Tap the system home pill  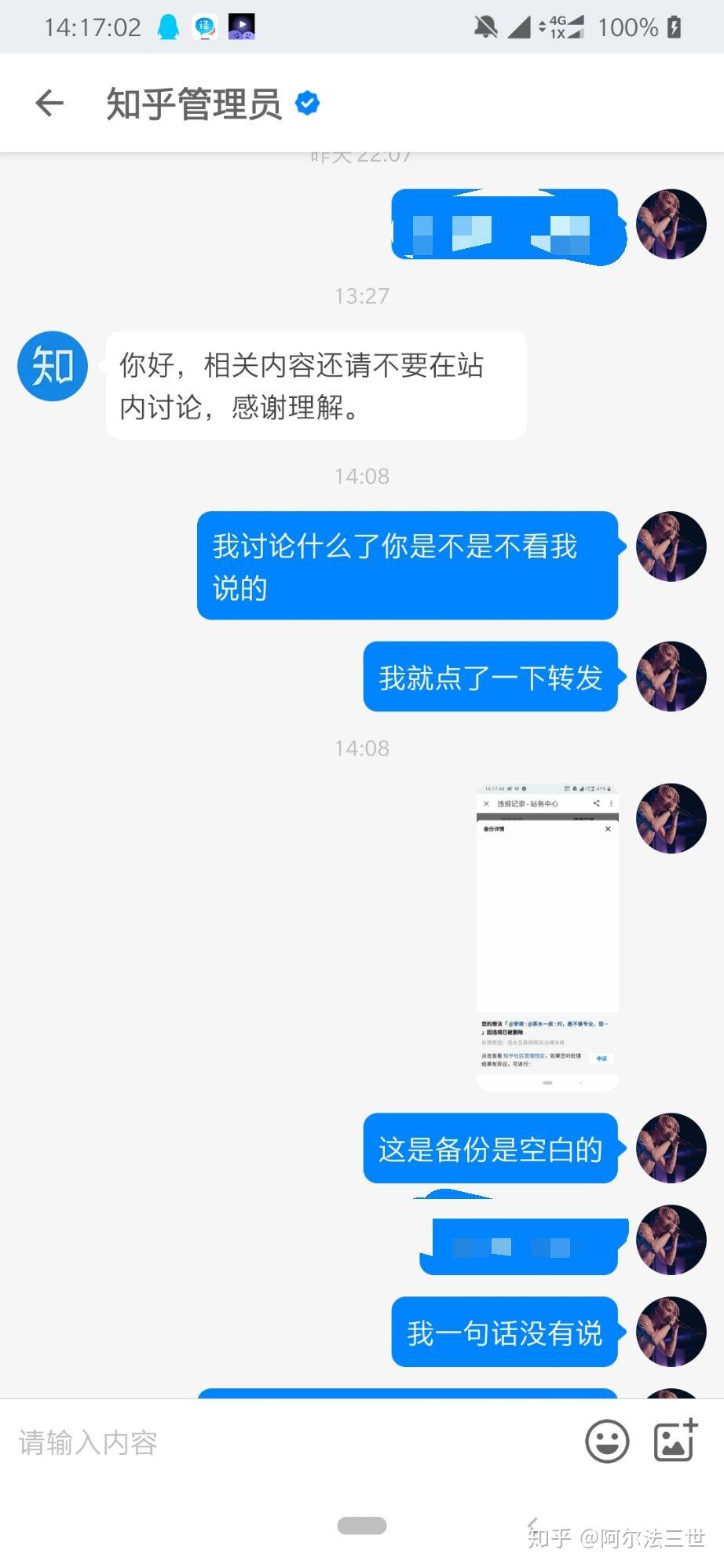(x=362, y=1525)
